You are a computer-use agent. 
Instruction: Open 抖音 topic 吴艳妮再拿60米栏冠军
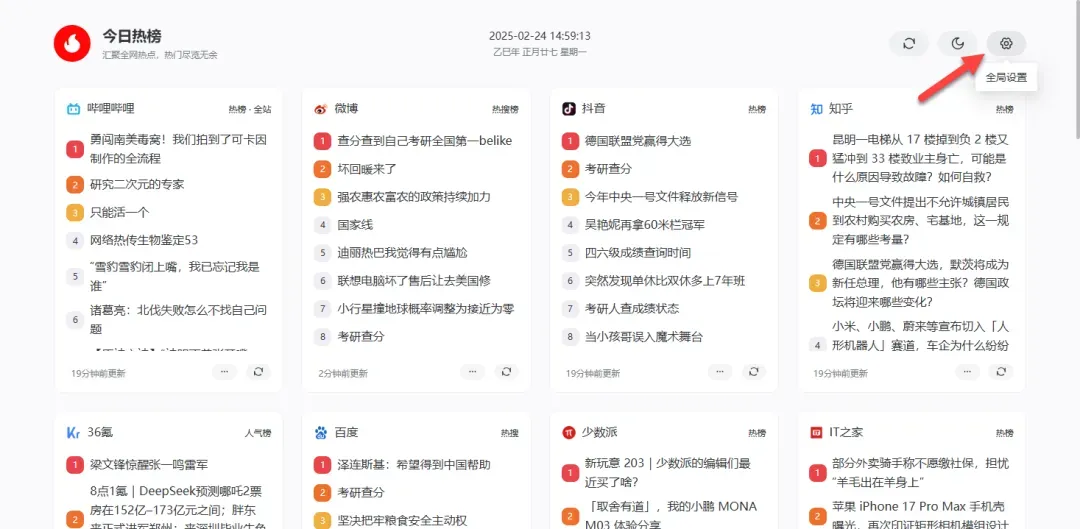click(x=644, y=225)
